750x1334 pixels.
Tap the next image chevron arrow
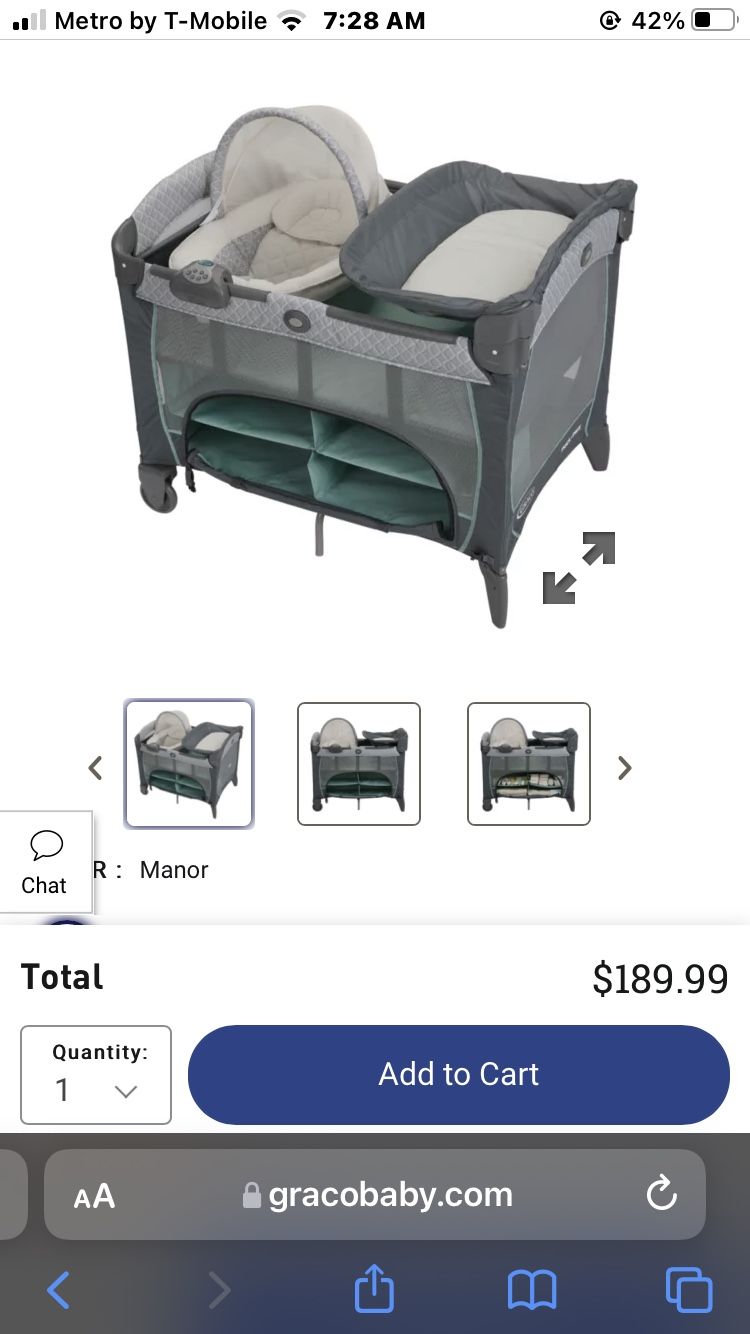[x=624, y=767]
